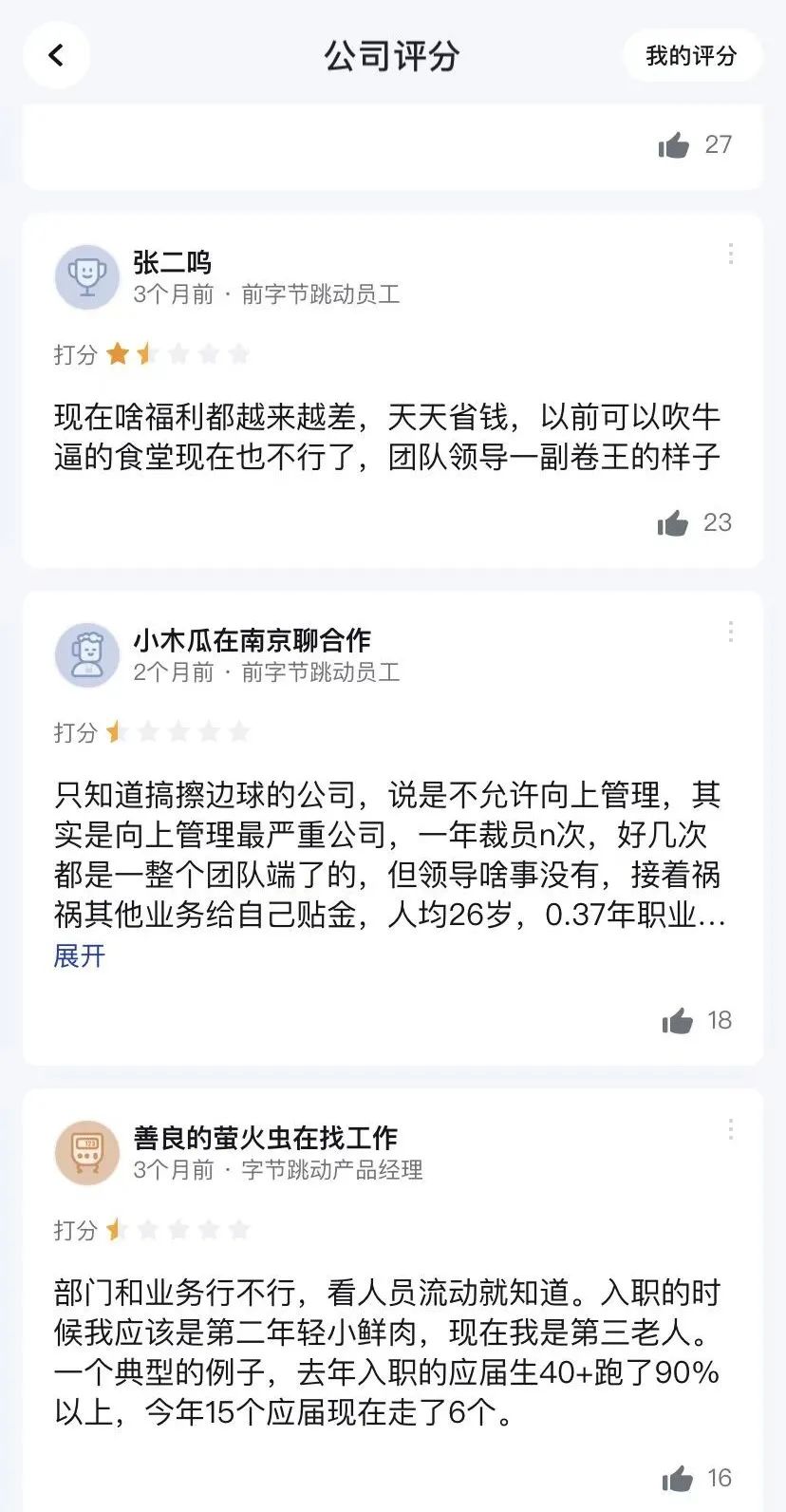Click the thumbs up icon showing 16 likes
Viewport: 786px width, 1512px height.
tap(677, 1478)
